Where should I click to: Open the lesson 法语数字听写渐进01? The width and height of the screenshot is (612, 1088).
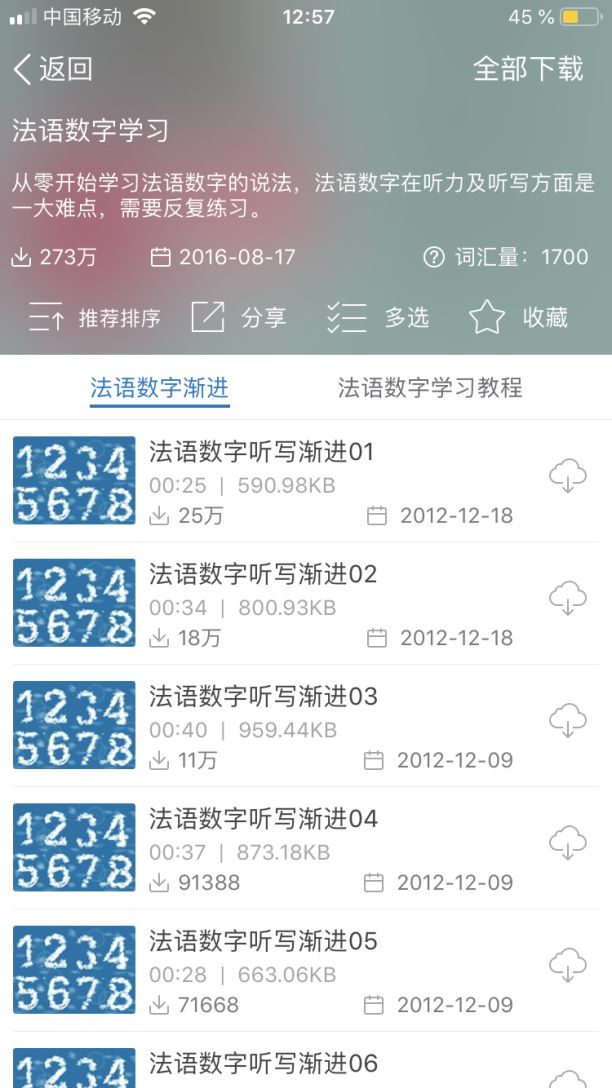(261, 453)
